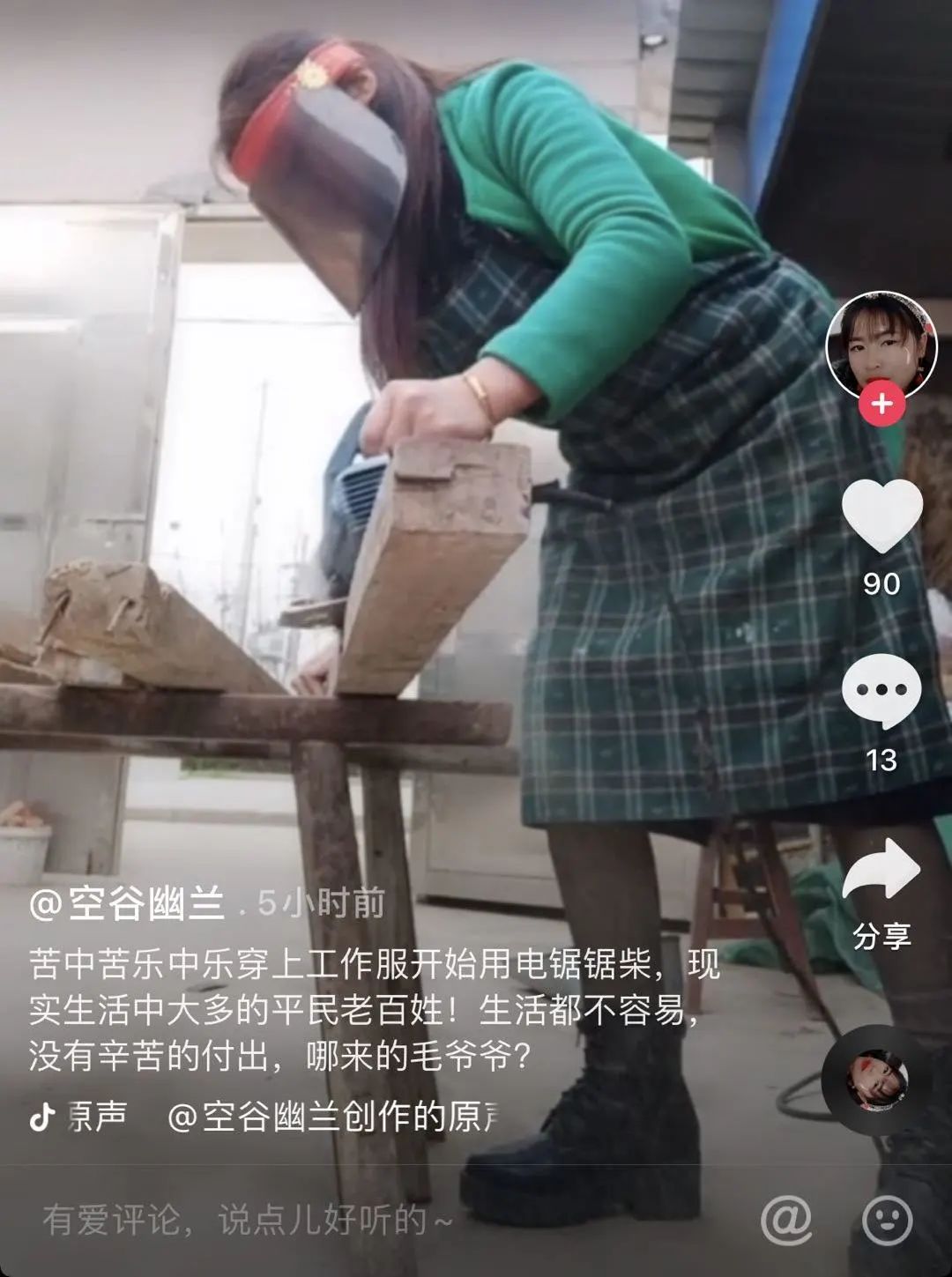
Task: Like this video with the heart
Action: pos(881,516)
